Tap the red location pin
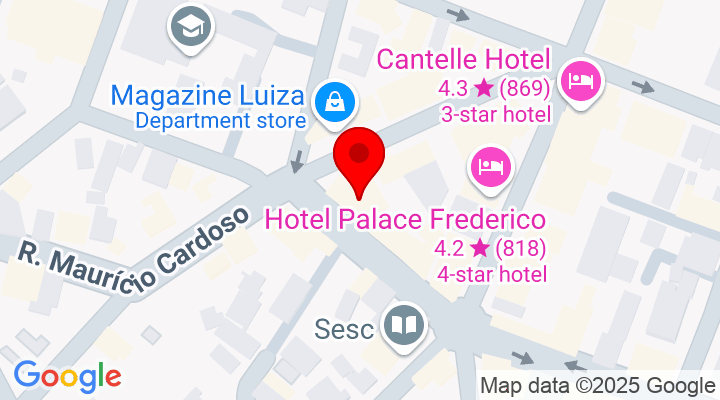The image size is (720, 400). 358,159
